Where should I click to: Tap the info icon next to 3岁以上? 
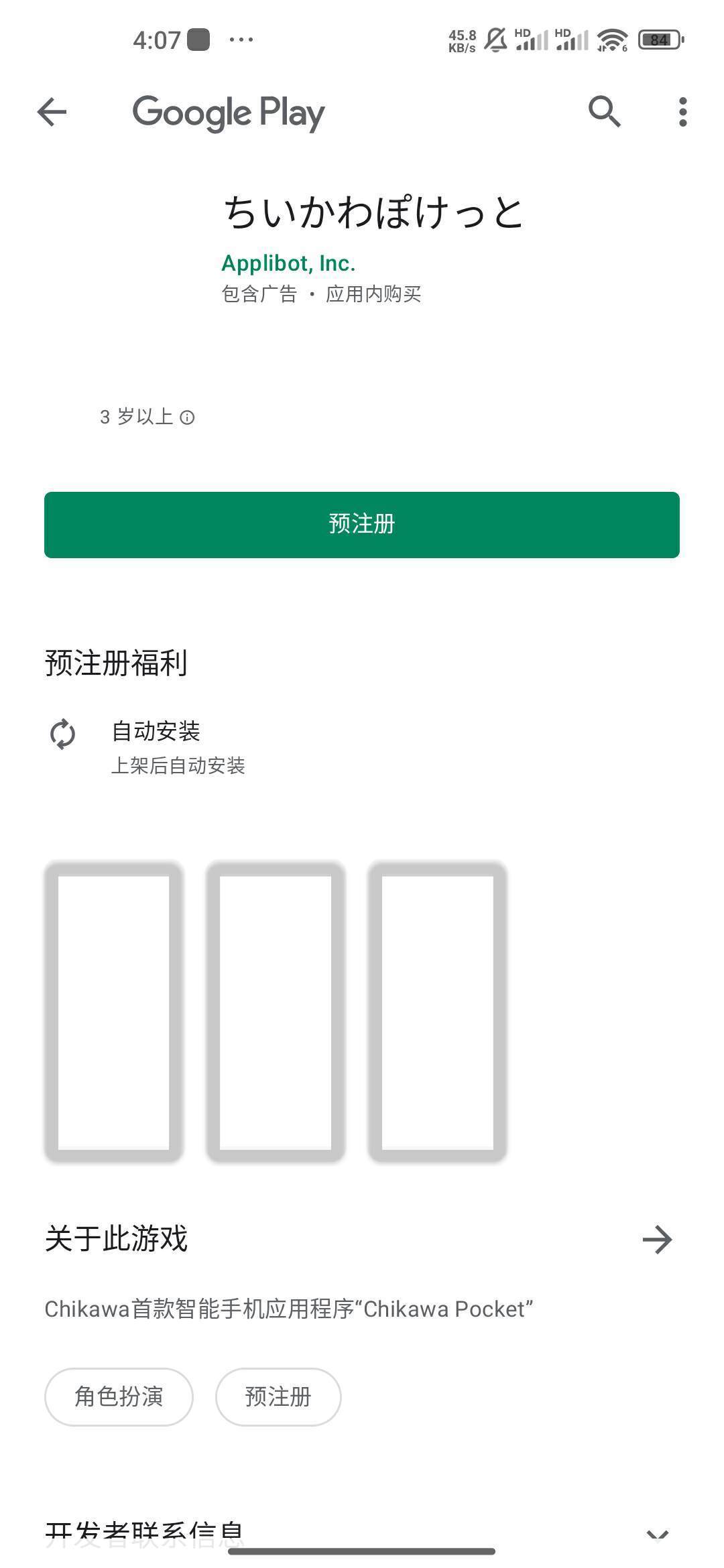[x=188, y=417]
